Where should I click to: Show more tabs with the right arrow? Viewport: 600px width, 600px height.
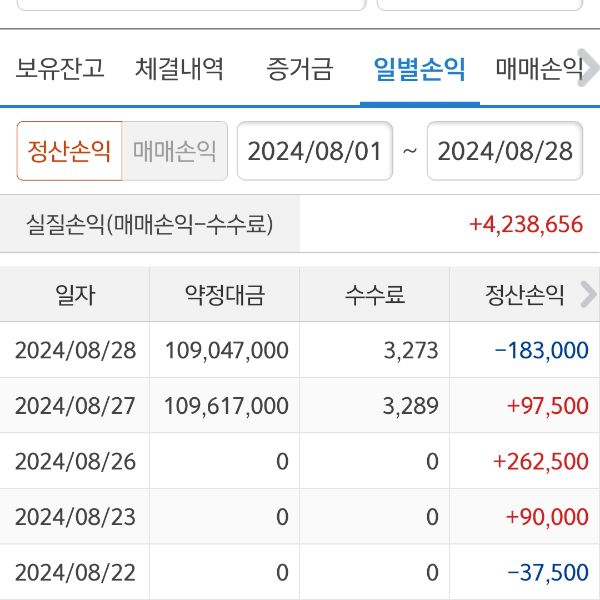589,69
